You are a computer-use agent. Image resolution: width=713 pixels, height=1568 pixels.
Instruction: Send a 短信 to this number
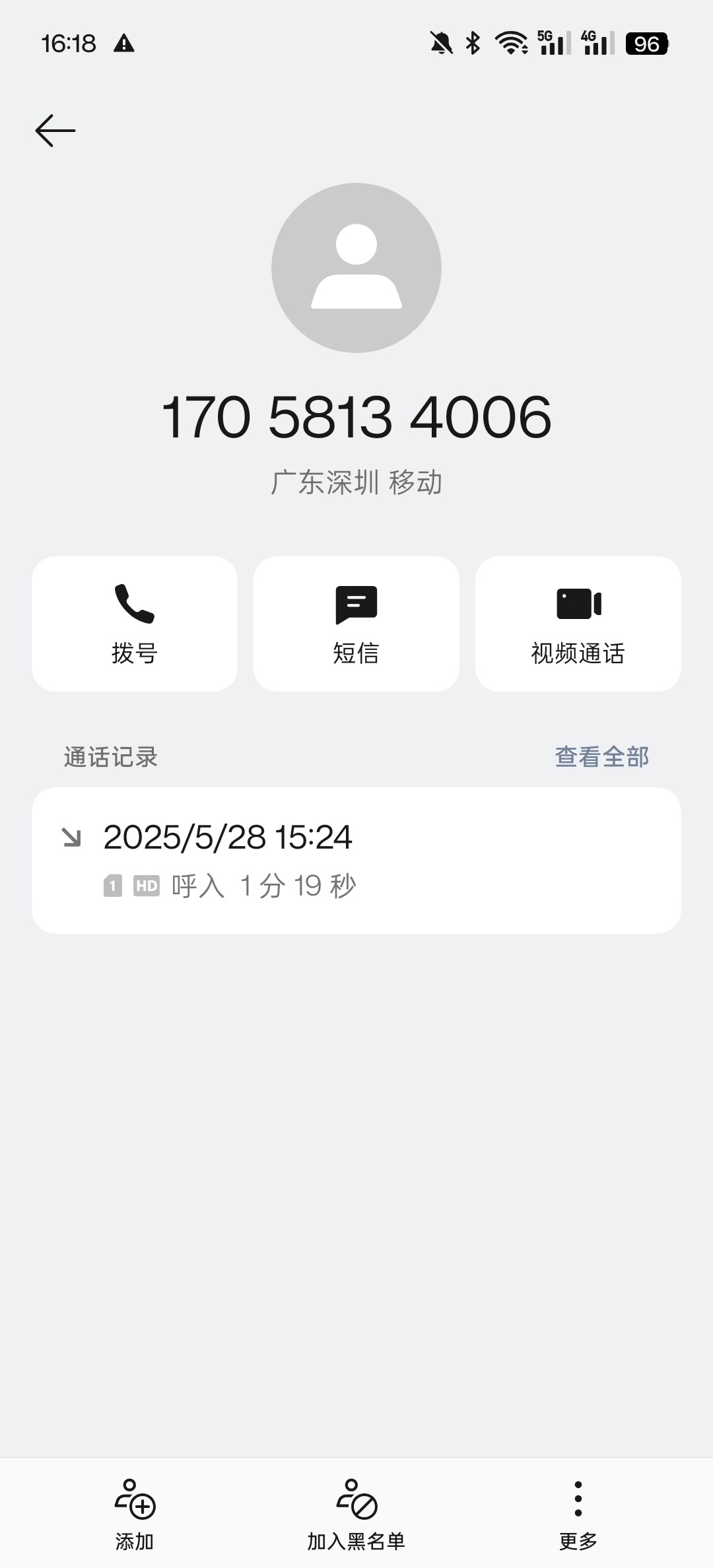point(356,624)
